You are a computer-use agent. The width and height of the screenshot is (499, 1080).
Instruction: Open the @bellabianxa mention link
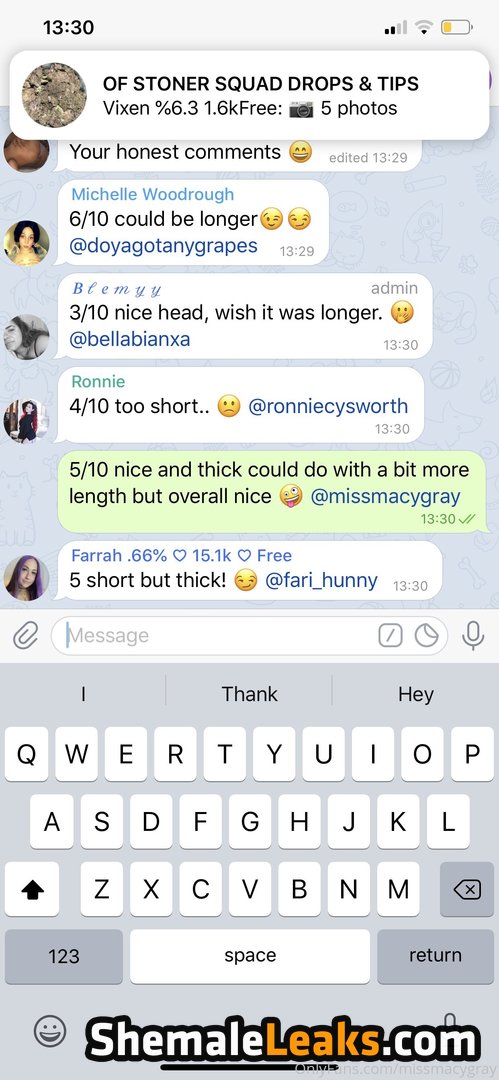coord(130,339)
